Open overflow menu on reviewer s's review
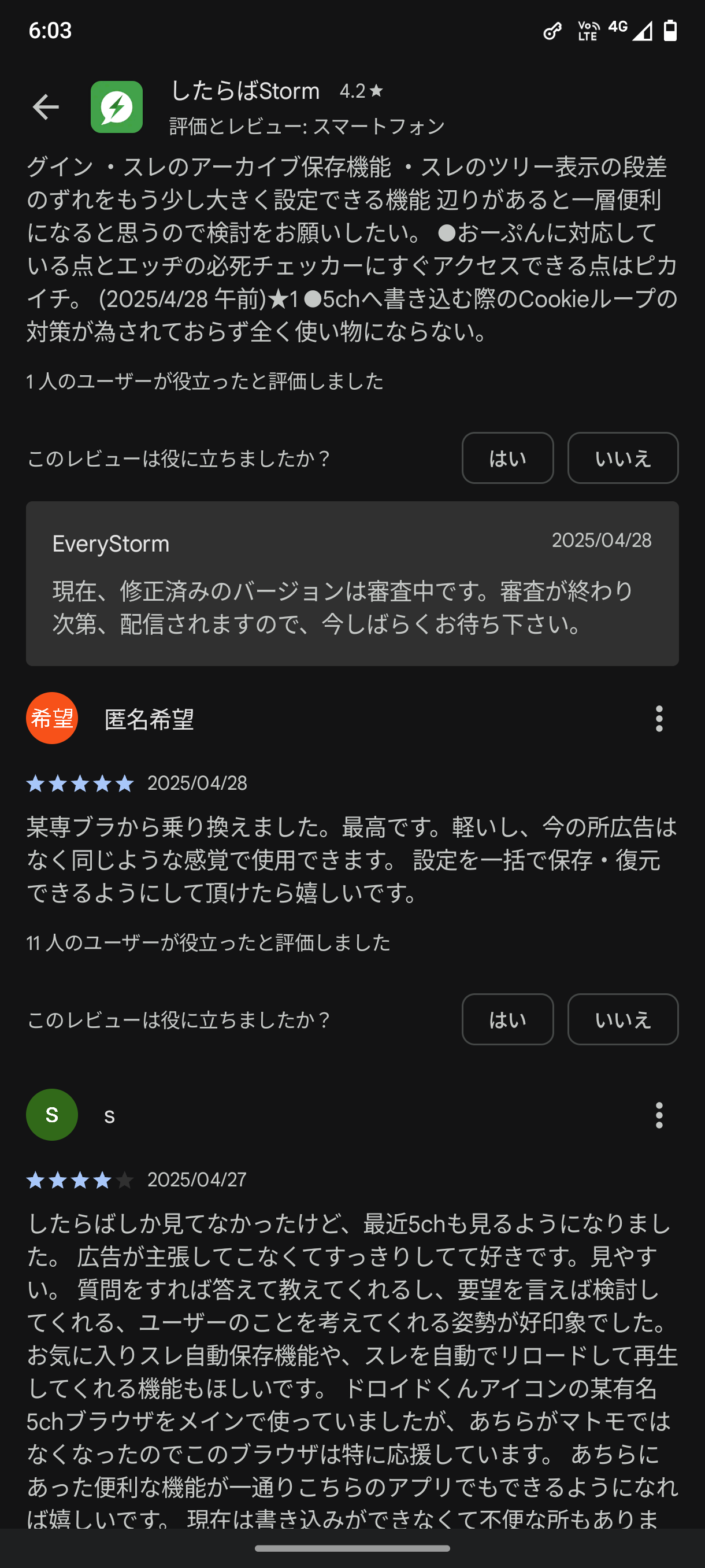This screenshot has width=705, height=1568. [659, 1115]
